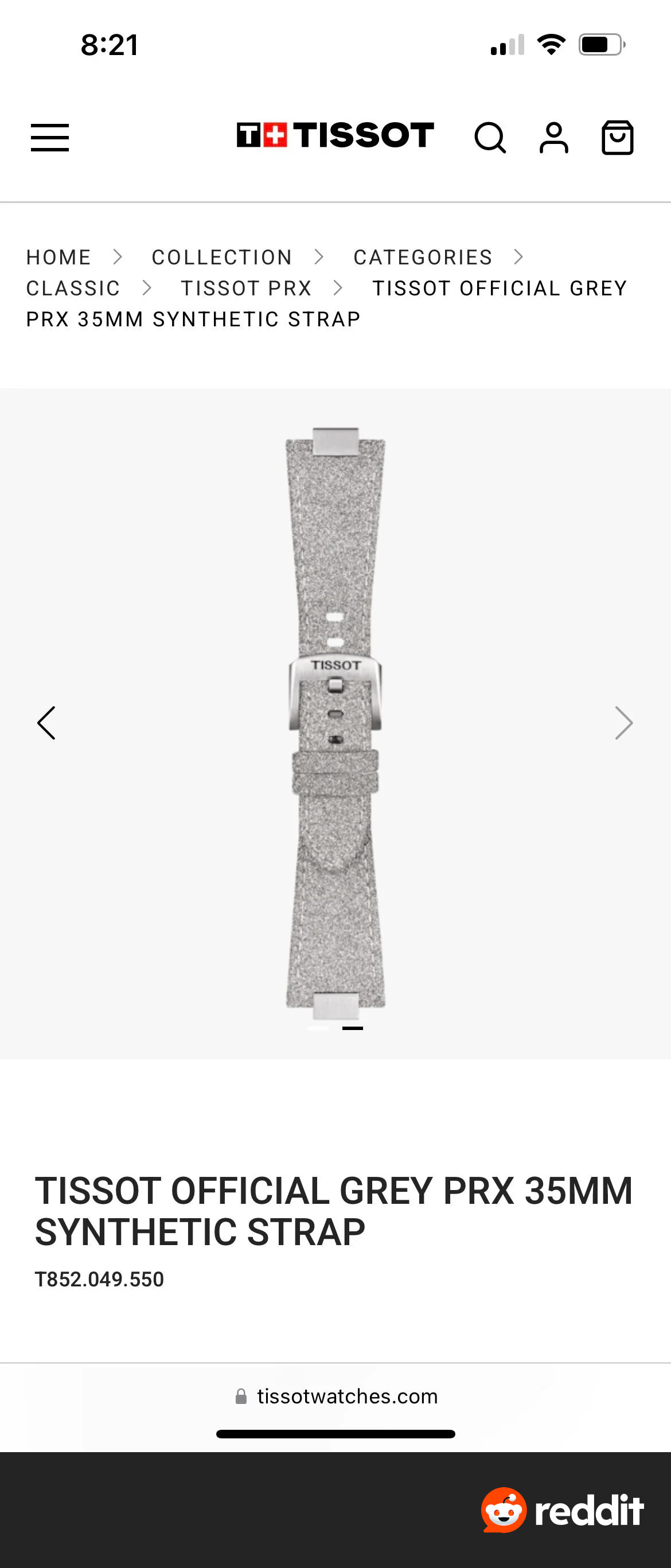Open the account profile icon

point(553,138)
